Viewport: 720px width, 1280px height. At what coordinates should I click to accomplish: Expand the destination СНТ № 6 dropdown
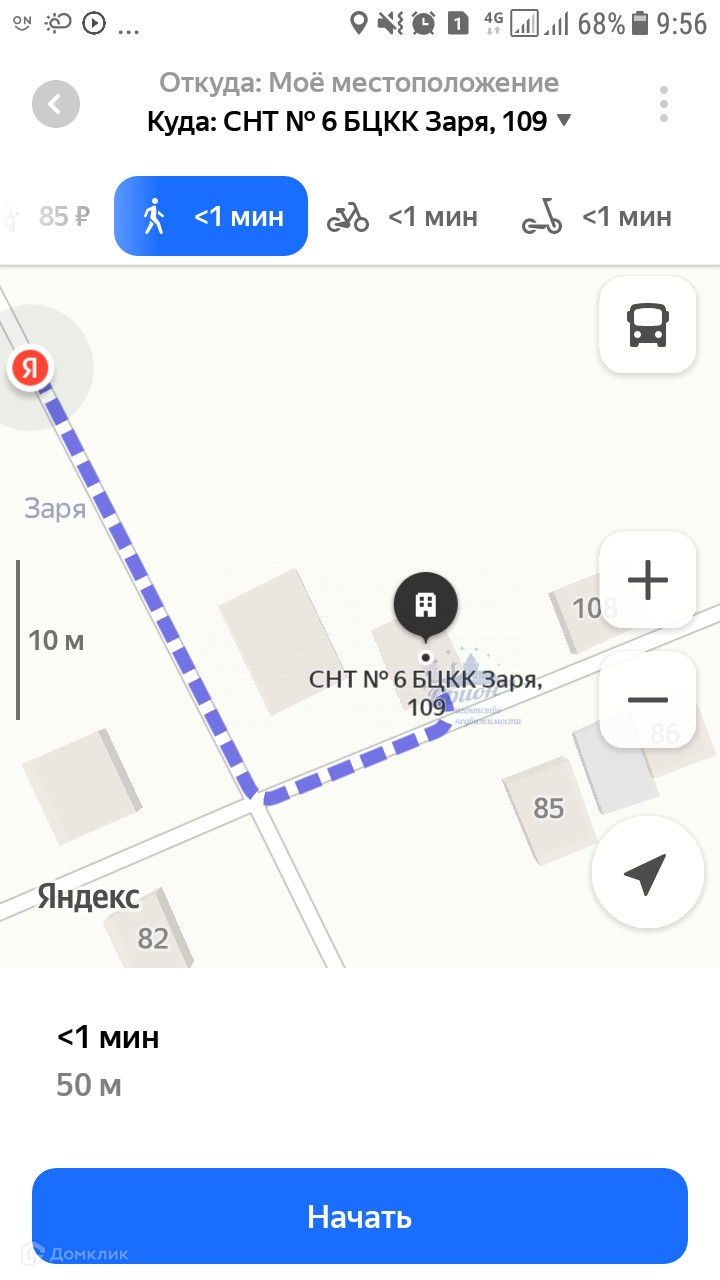point(563,121)
